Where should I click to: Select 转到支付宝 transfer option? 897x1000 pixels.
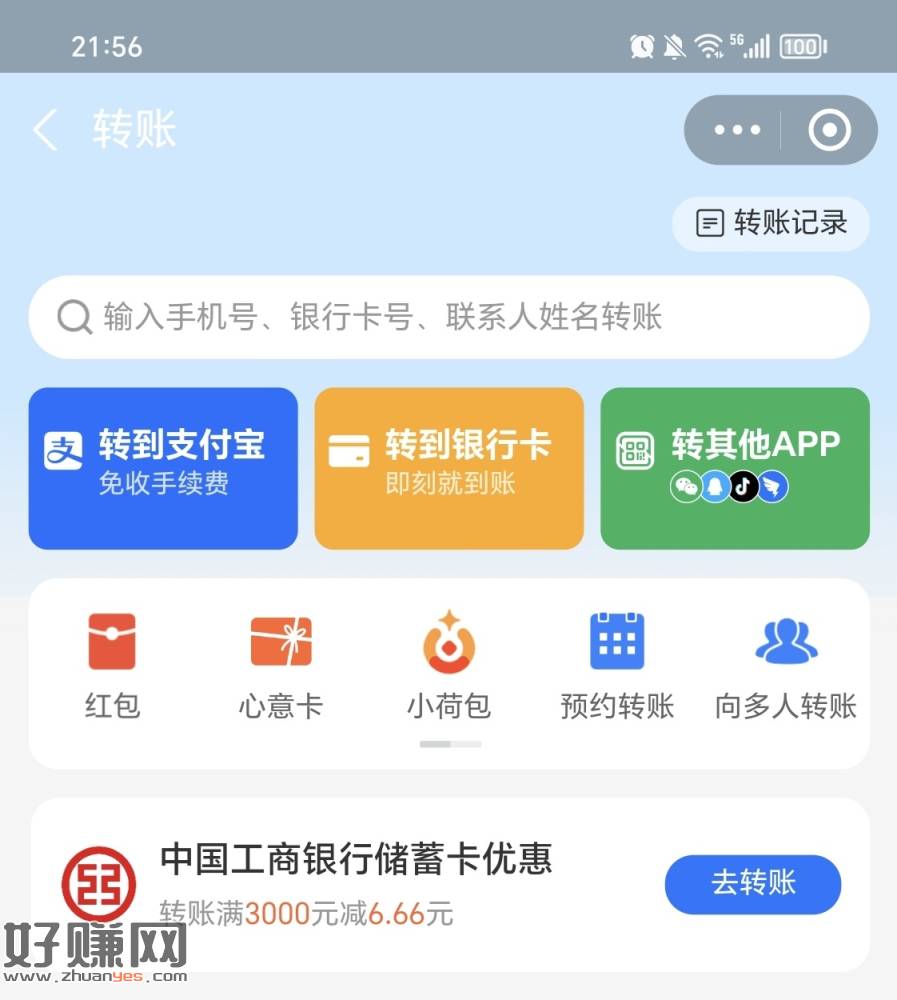[163, 468]
